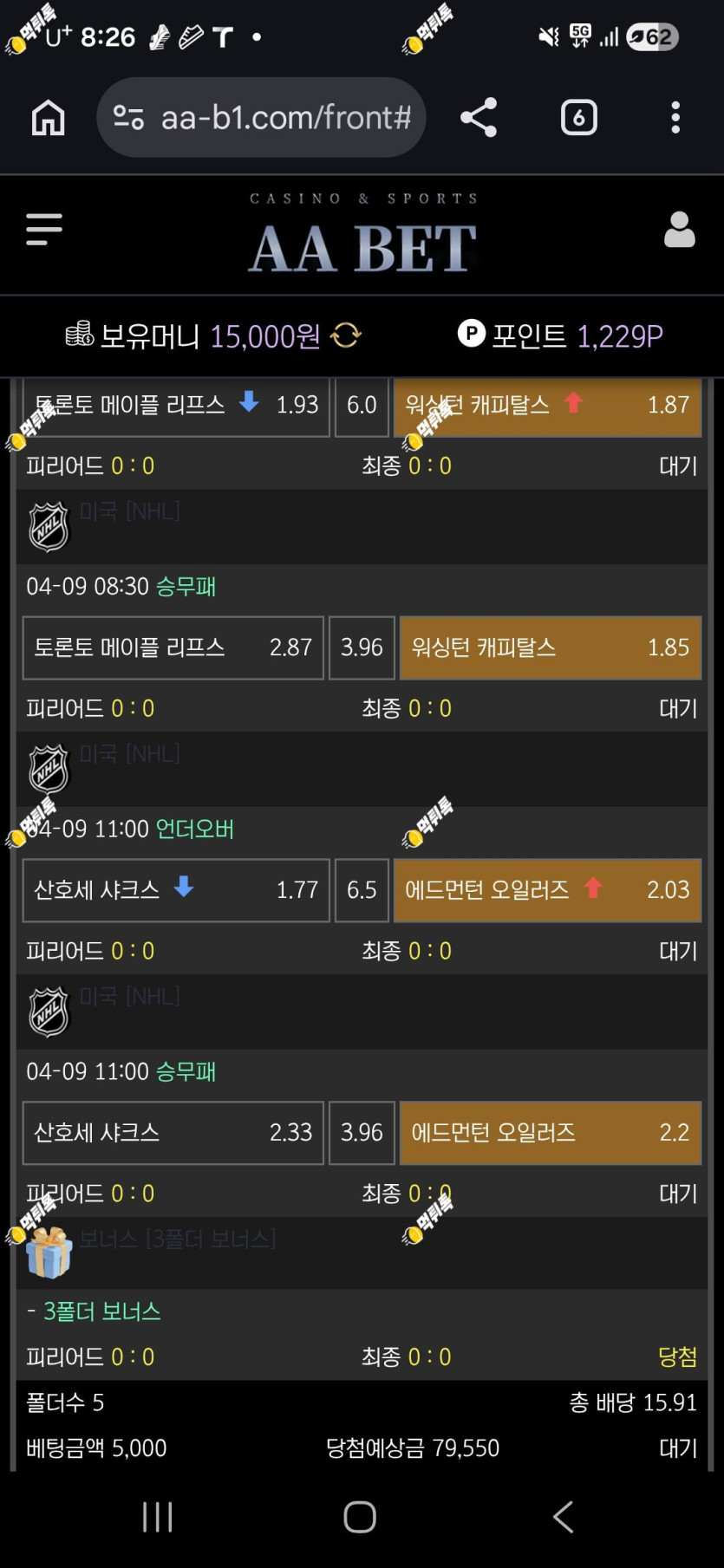Open the user profile icon

point(680,230)
